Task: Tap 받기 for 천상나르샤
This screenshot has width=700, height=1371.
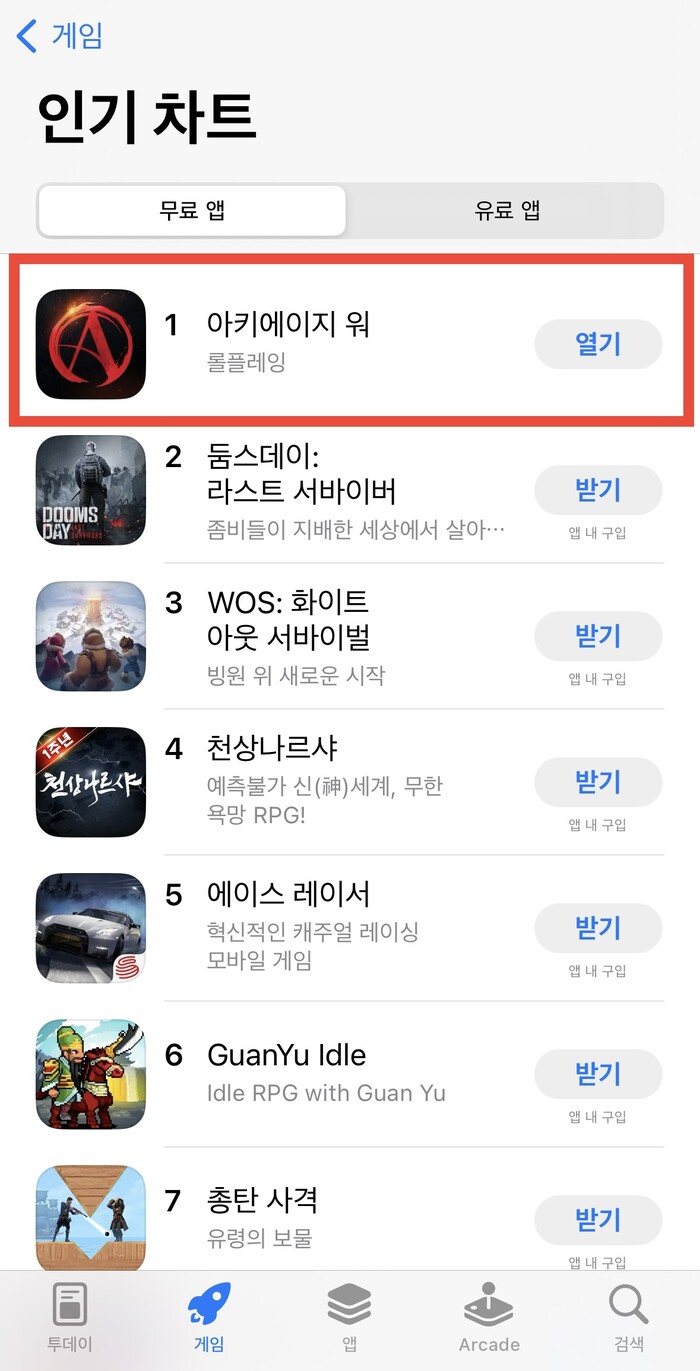Action: click(598, 783)
